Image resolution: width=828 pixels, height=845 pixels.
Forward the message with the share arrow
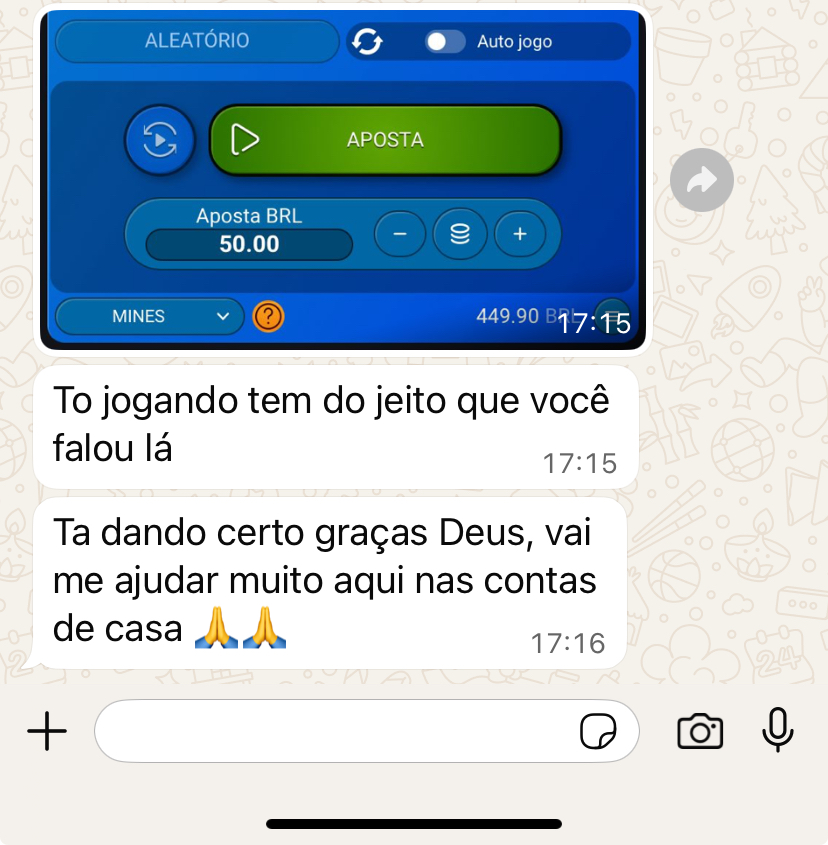pyautogui.click(x=701, y=180)
